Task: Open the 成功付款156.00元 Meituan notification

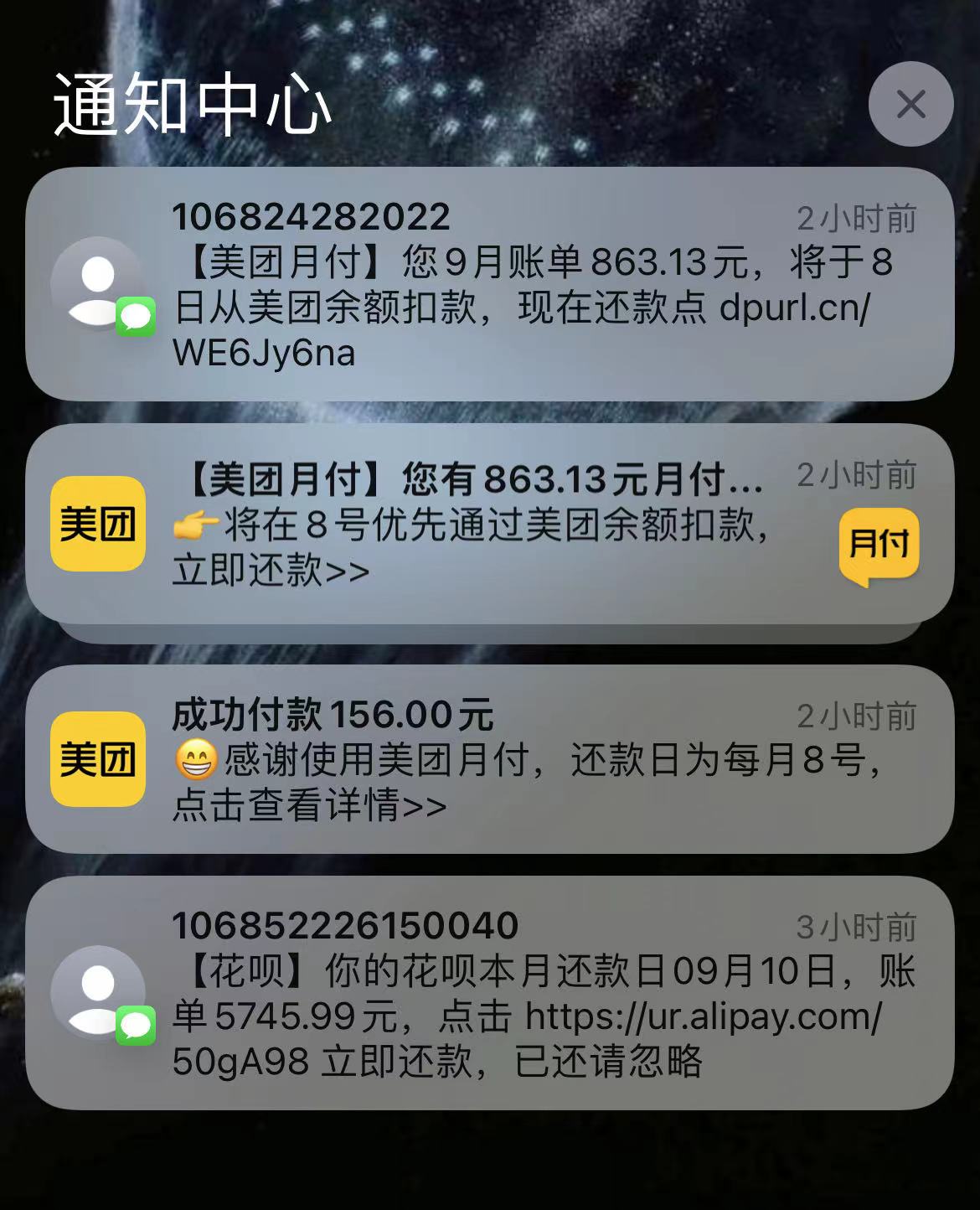Action: click(490, 759)
